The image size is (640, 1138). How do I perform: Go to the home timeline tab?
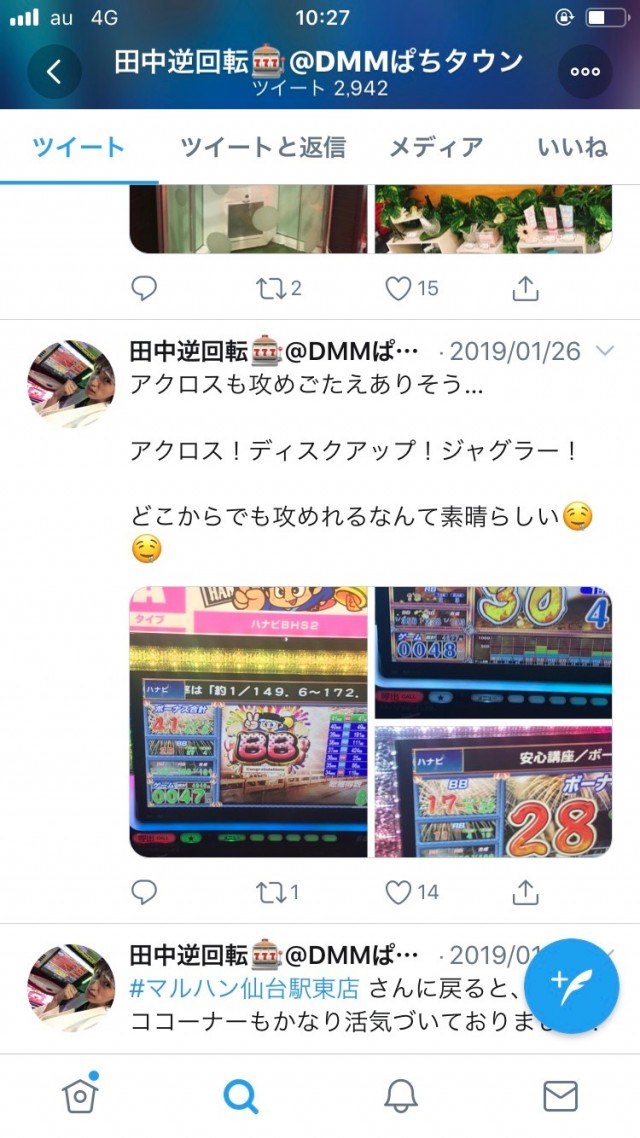pos(80,1096)
